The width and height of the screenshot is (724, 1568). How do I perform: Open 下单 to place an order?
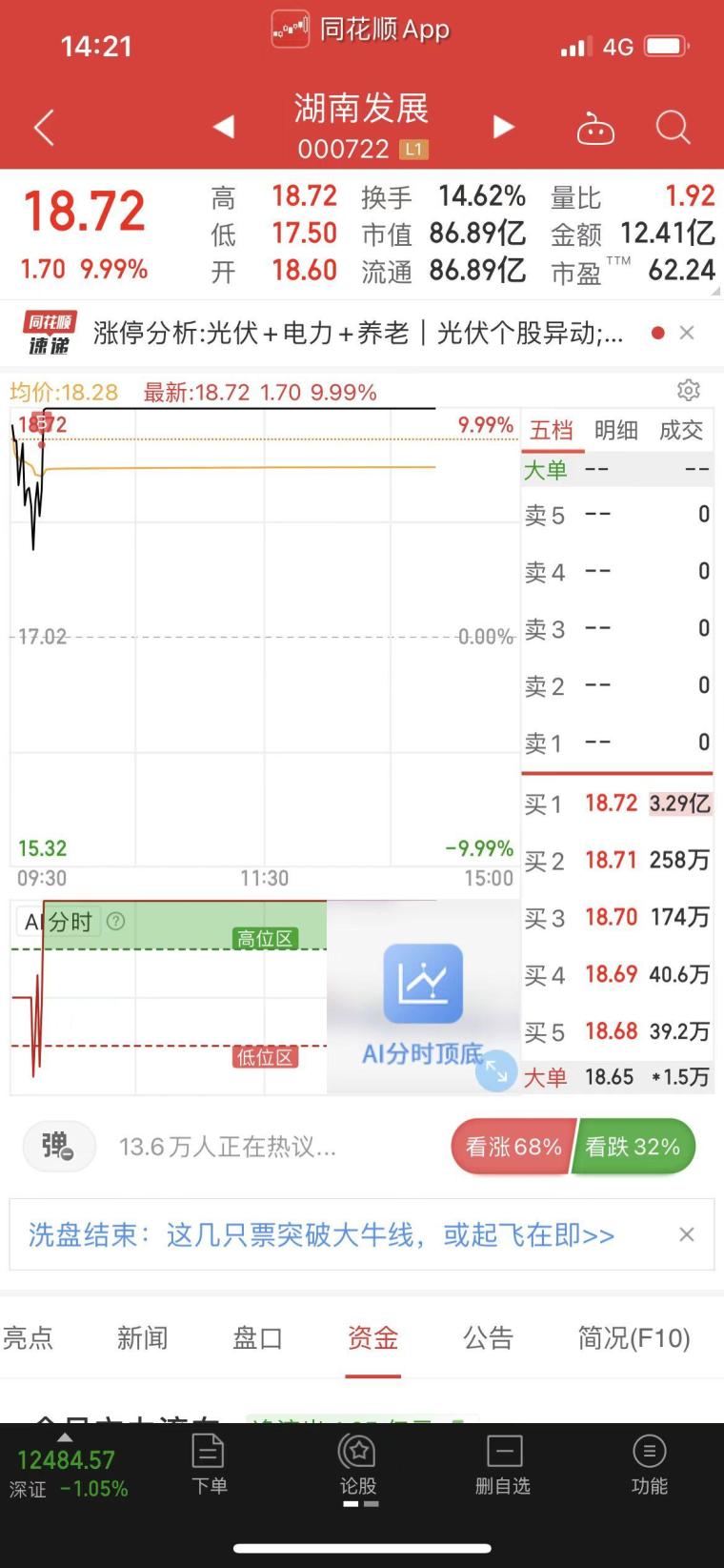click(209, 1464)
